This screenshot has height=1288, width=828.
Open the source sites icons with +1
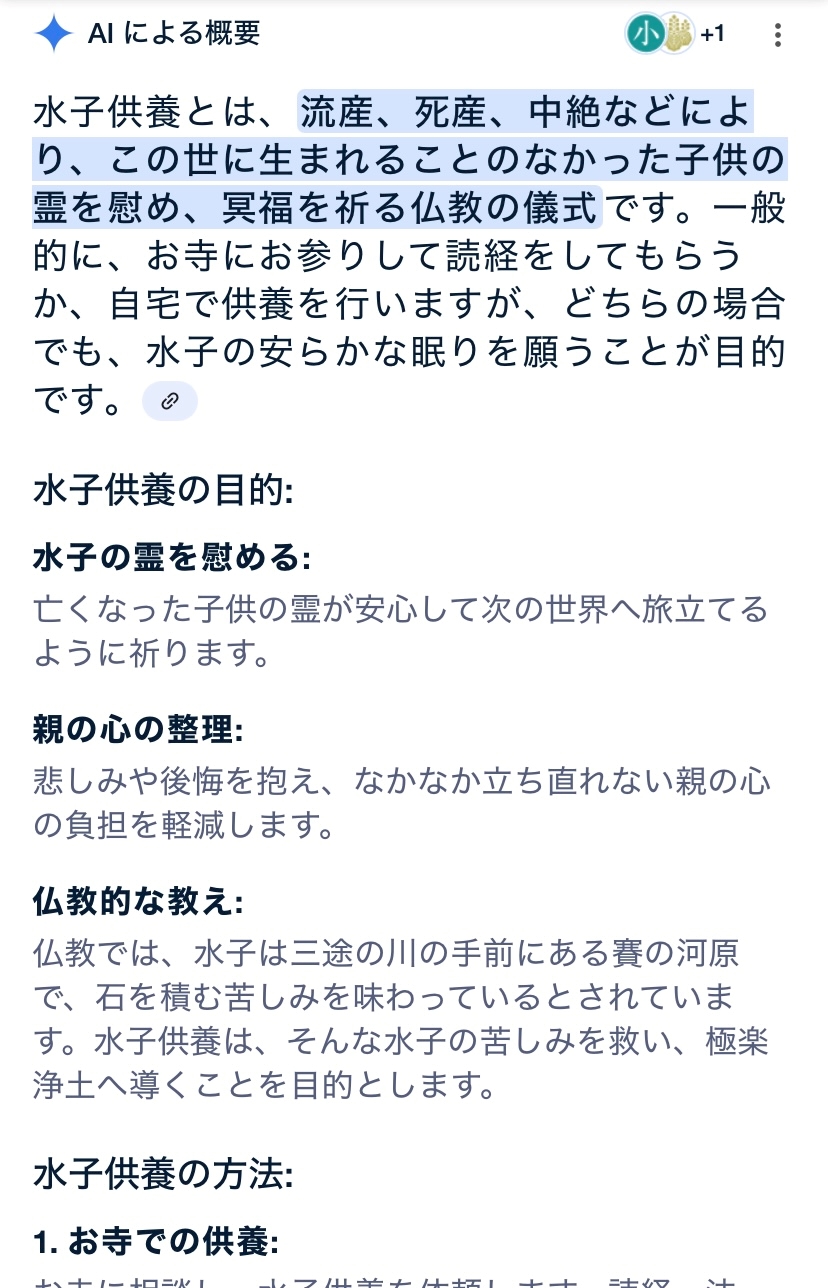click(676, 34)
